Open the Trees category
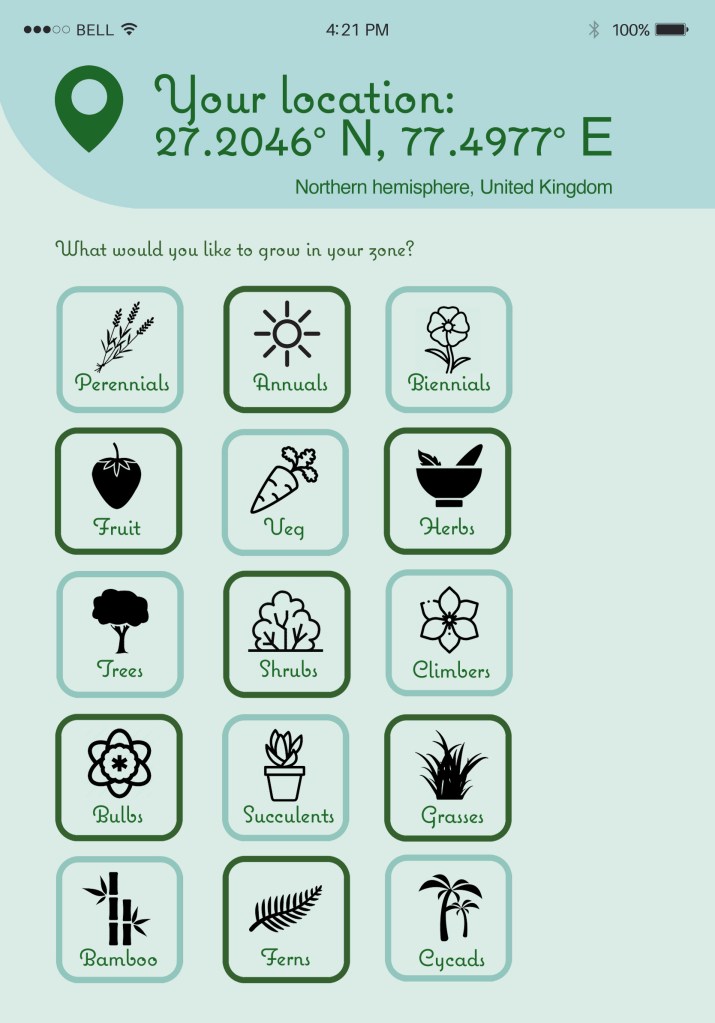Viewport: 715px width, 1023px height. pos(120,634)
